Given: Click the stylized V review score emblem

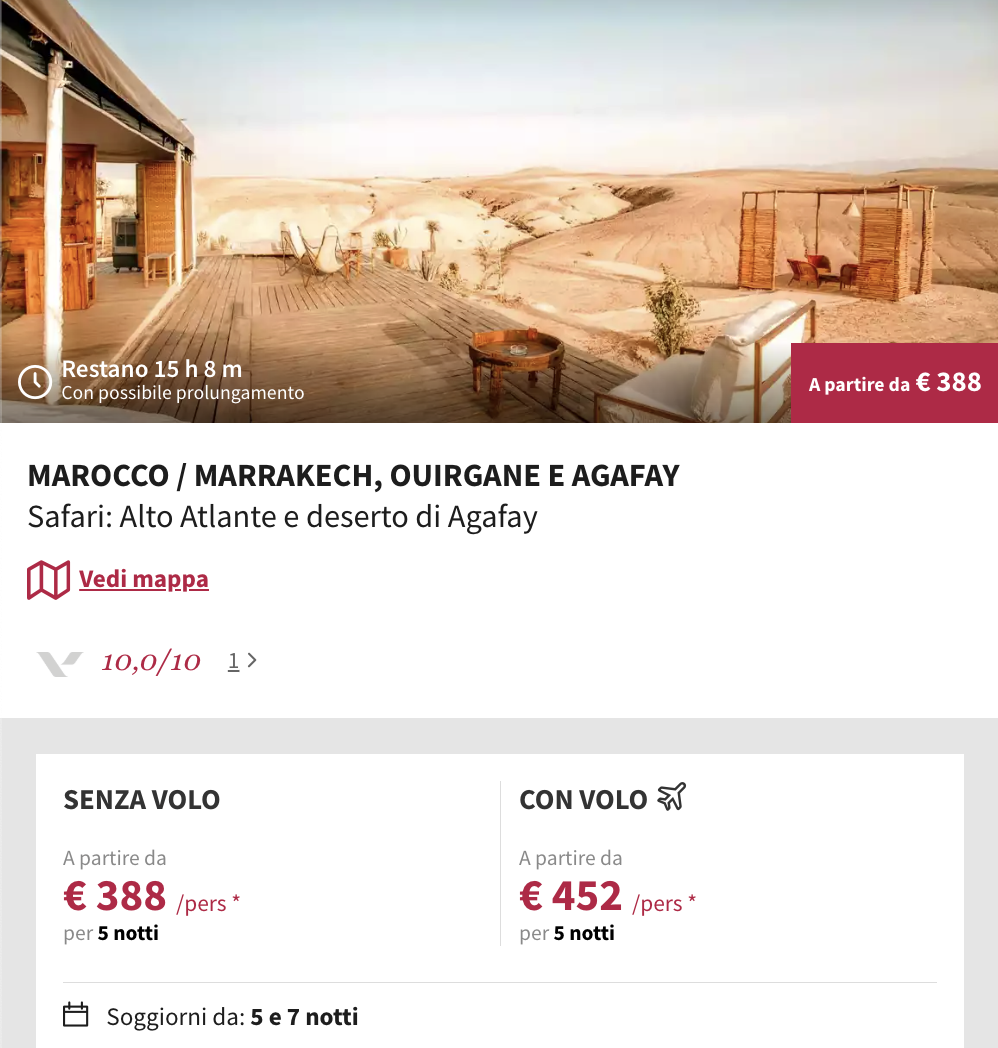Looking at the screenshot, I should coord(57,659).
